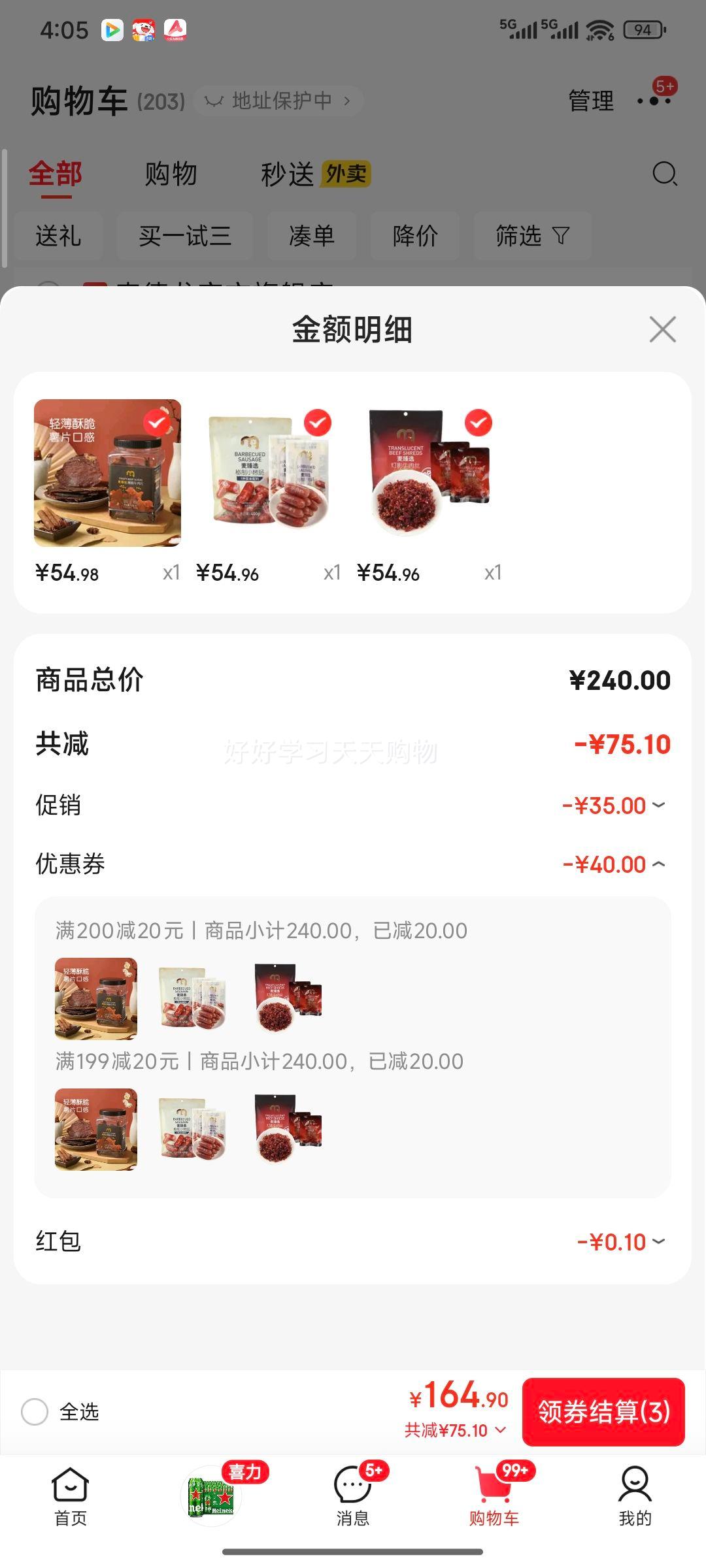This screenshot has height=1568, width=706.
Task: Open the 消息 tab
Action: click(353, 1495)
